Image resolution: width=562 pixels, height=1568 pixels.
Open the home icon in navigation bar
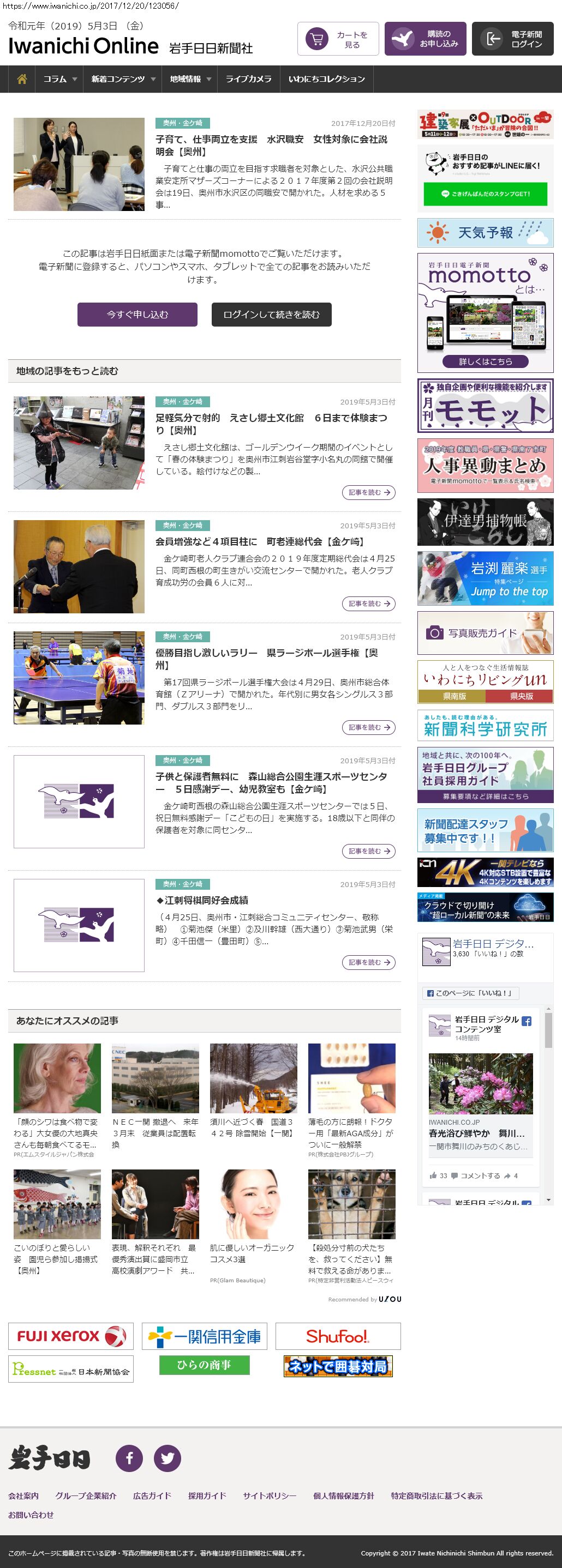coord(22,79)
